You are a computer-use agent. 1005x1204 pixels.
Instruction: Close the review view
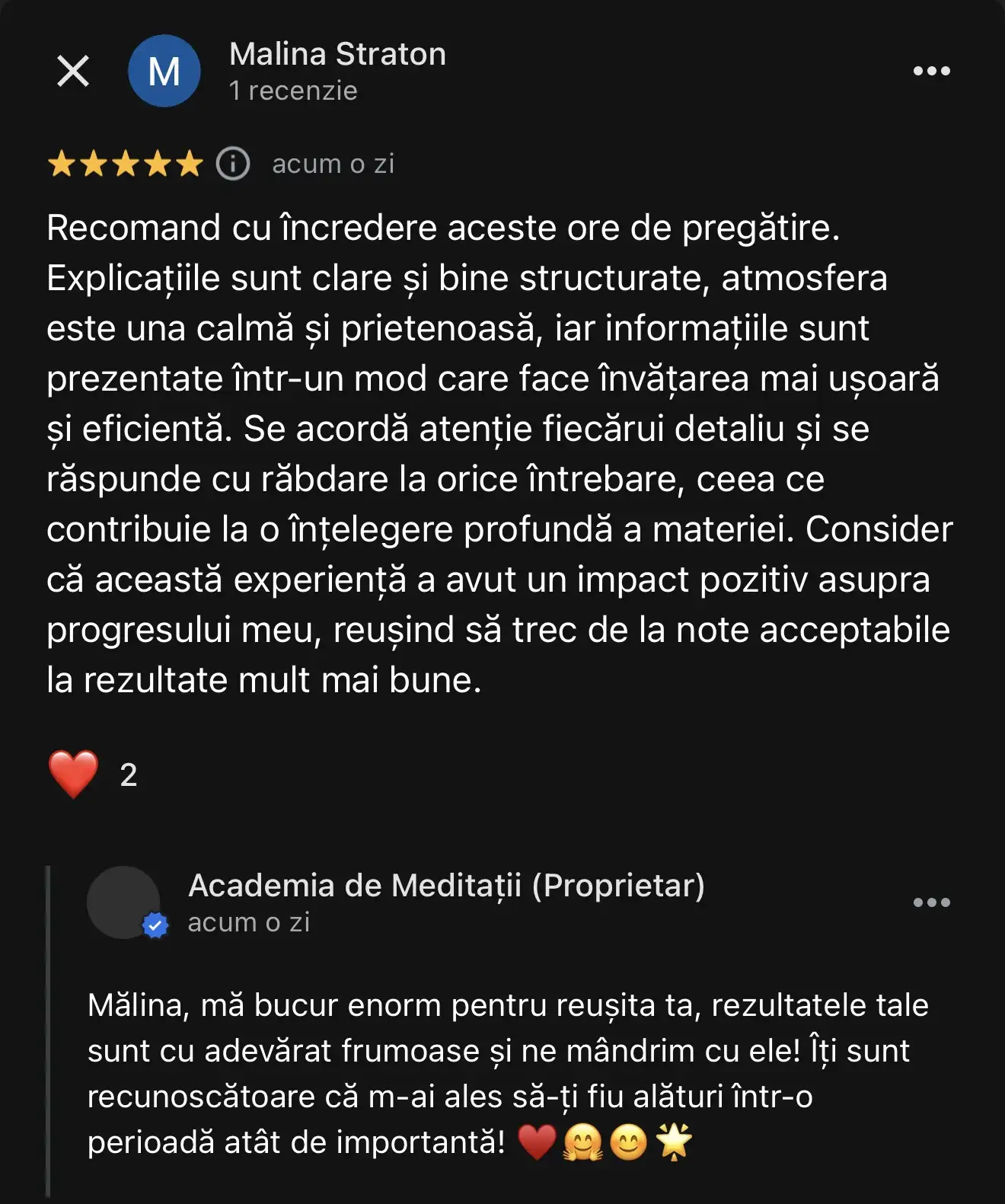point(73,71)
